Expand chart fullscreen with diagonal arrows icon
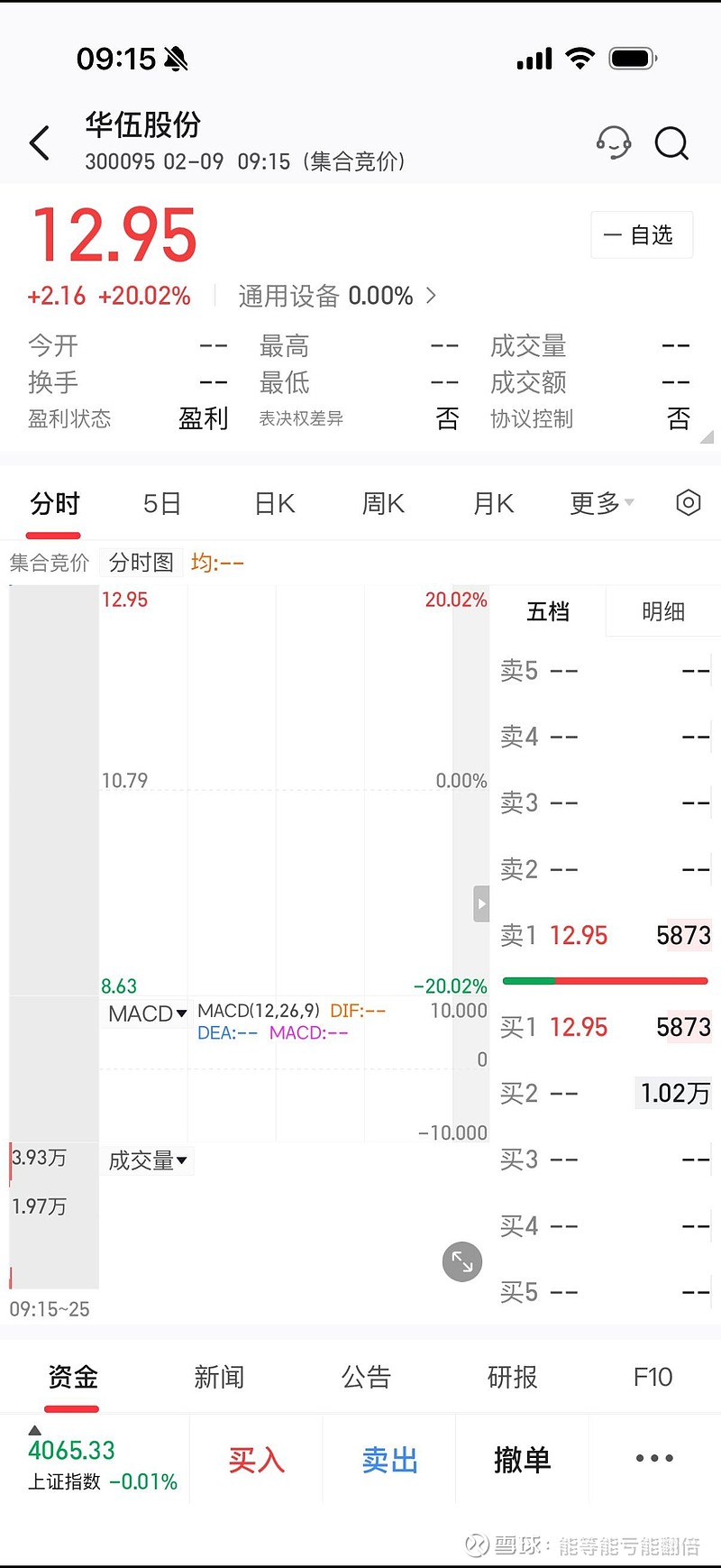721x1568 pixels. coord(461,1261)
